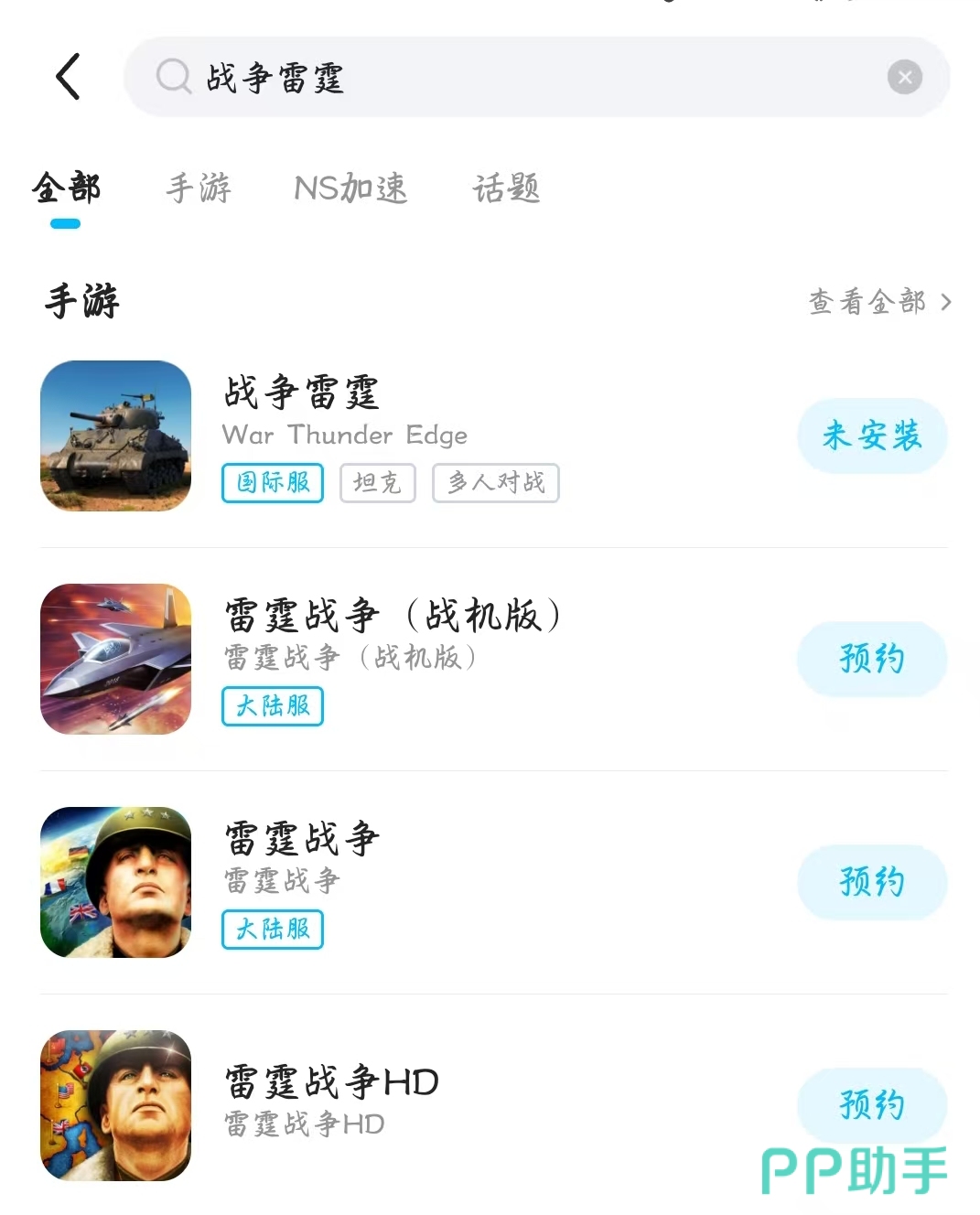Image resolution: width=980 pixels, height=1215 pixels.
Task: Tap the search field containing 战争雷霆
Action: coord(512,77)
